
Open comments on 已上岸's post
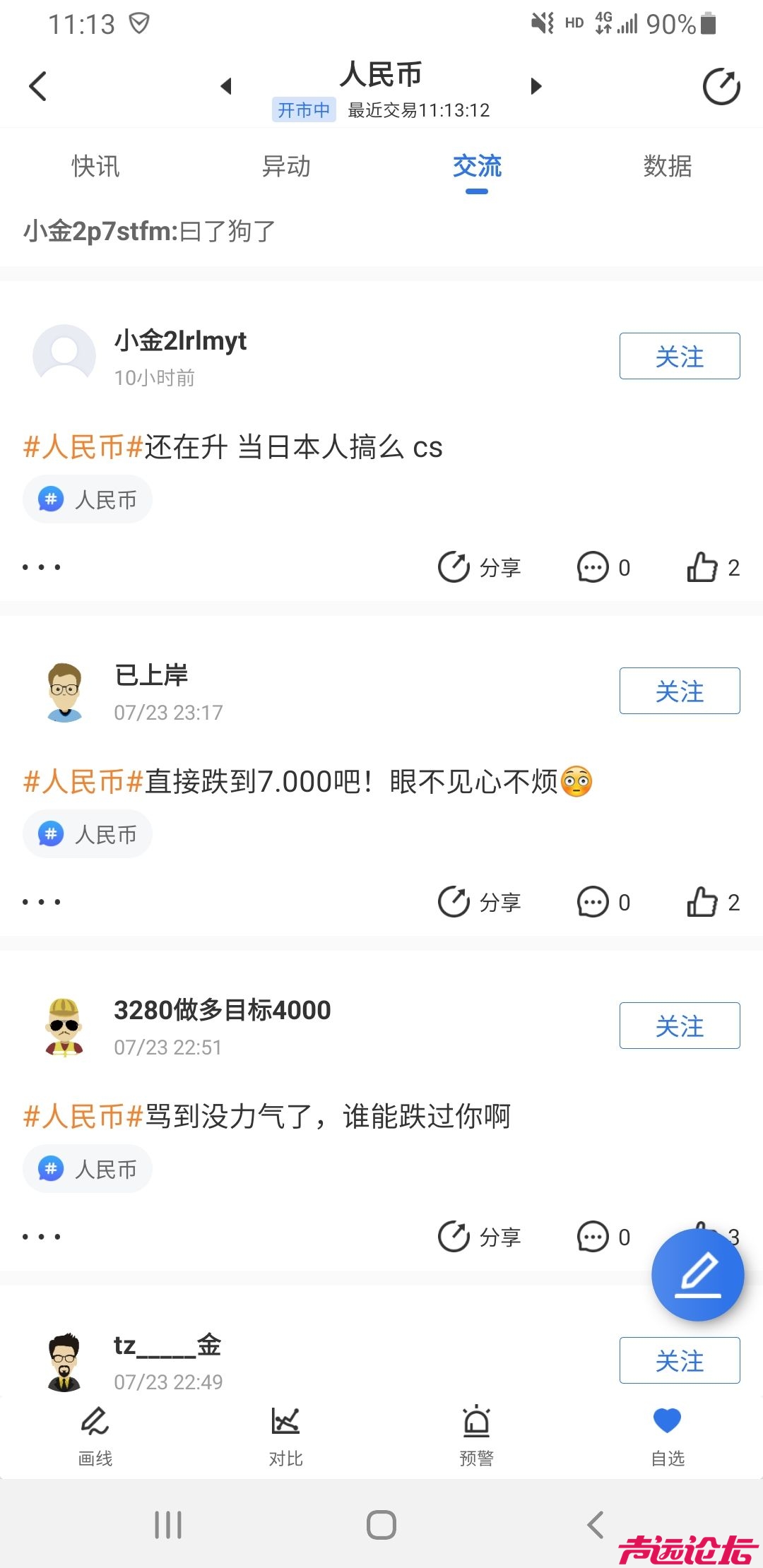pos(603,902)
